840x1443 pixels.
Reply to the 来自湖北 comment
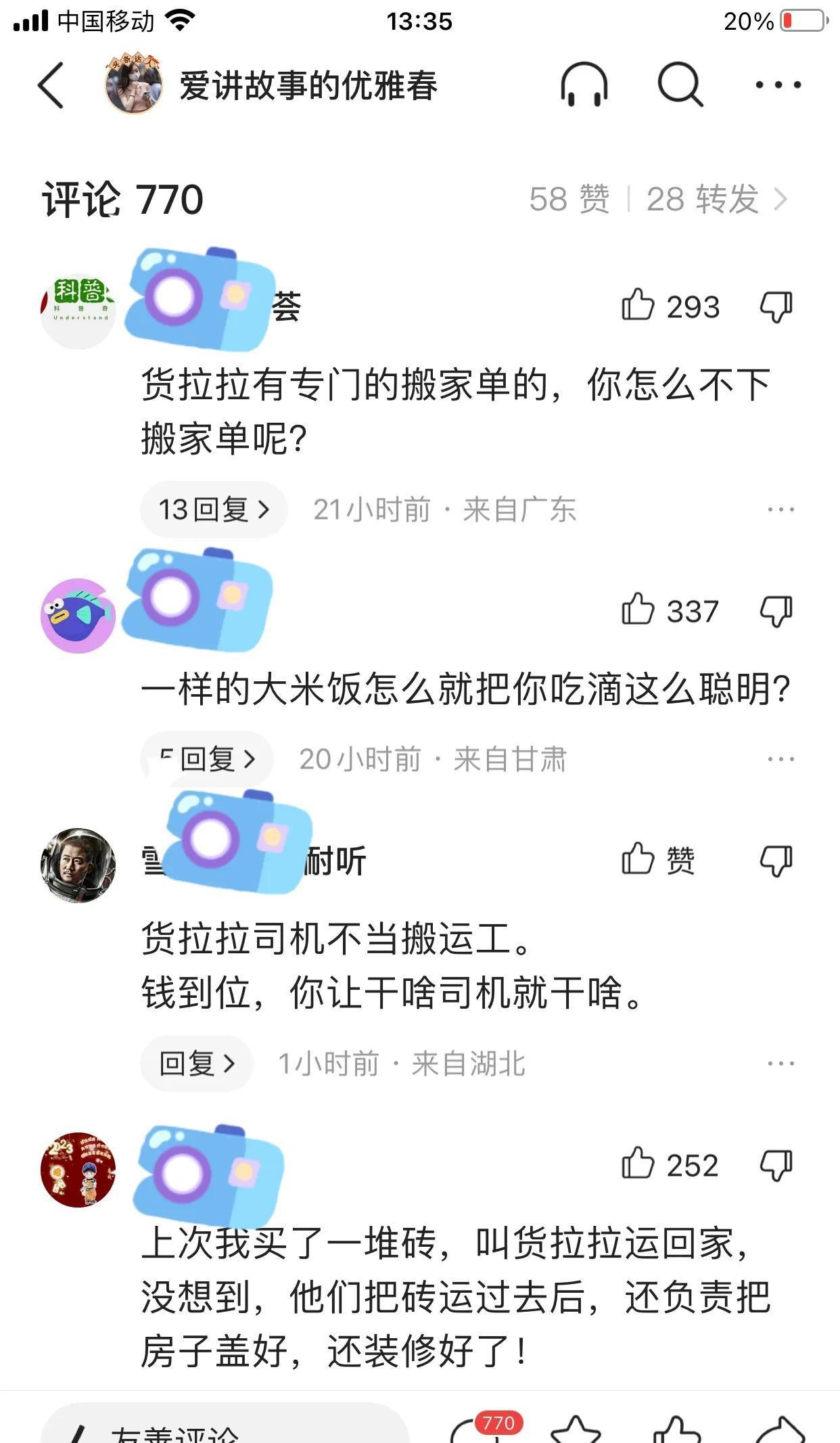[197, 1063]
